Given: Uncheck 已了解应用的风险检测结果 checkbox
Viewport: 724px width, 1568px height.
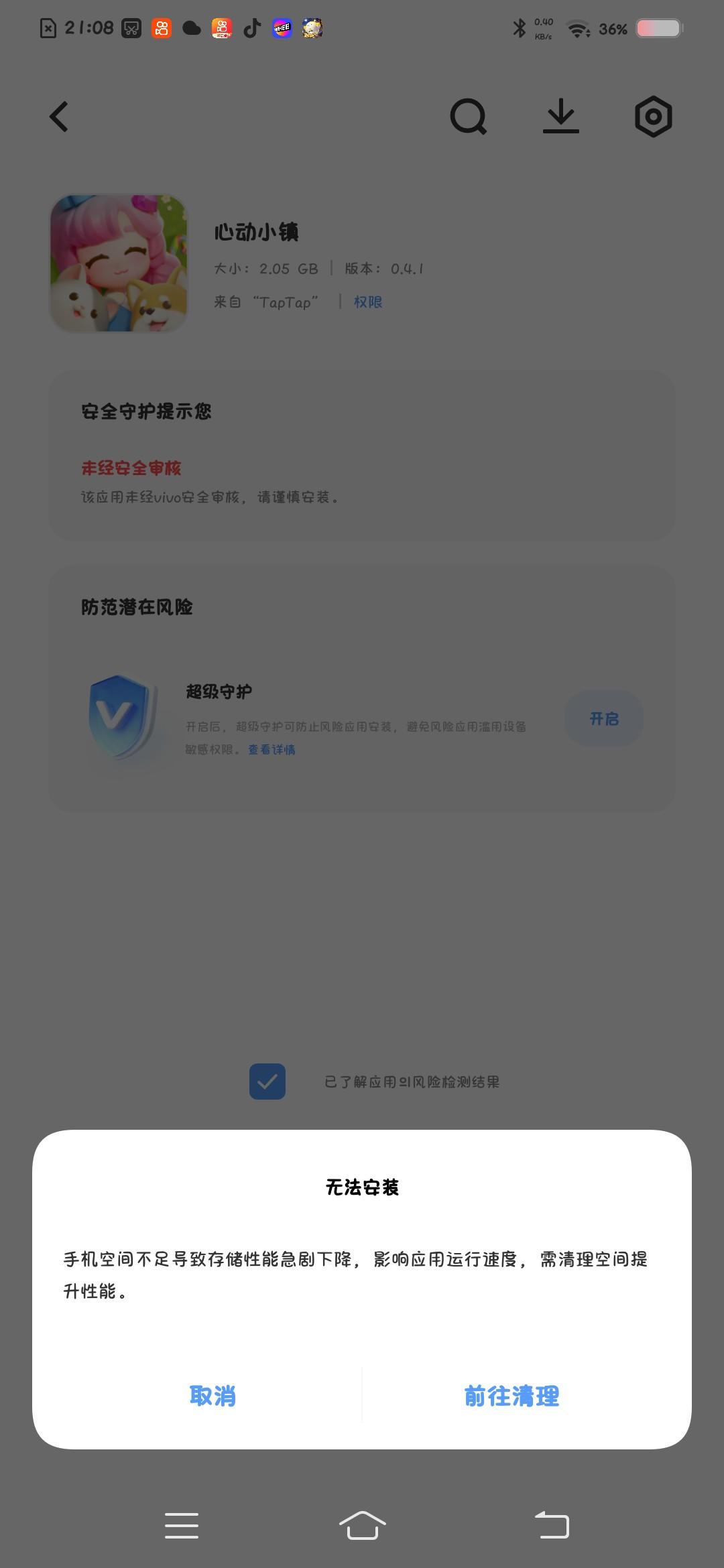Looking at the screenshot, I should [x=267, y=1082].
